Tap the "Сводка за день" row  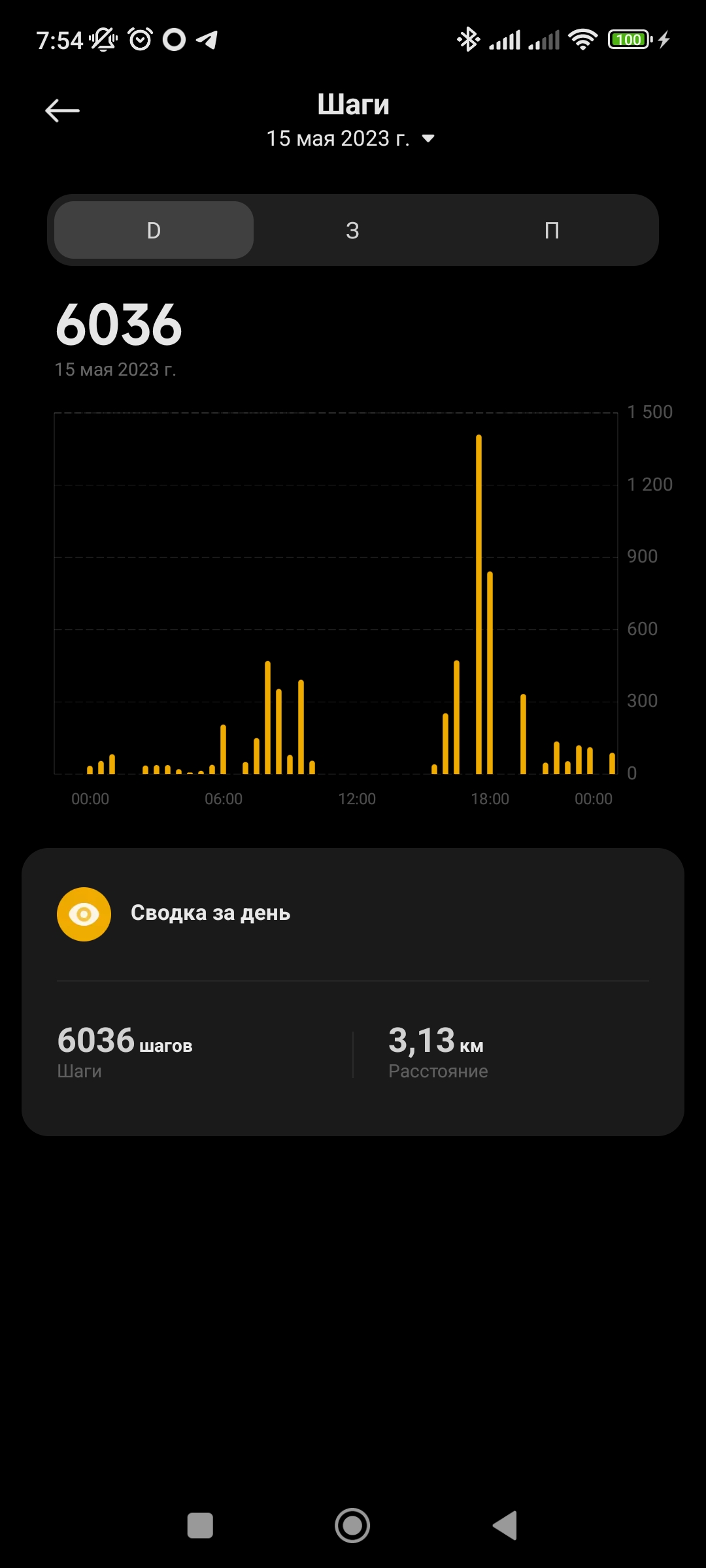pos(212,913)
